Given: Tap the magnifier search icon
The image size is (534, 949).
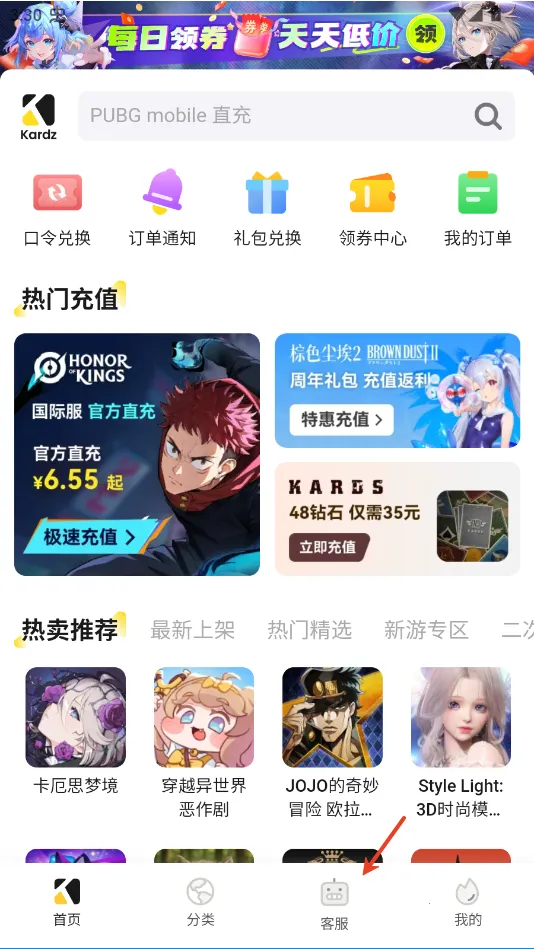Looking at the screenshot, I should pyautogui.click(x=487, y=116).
